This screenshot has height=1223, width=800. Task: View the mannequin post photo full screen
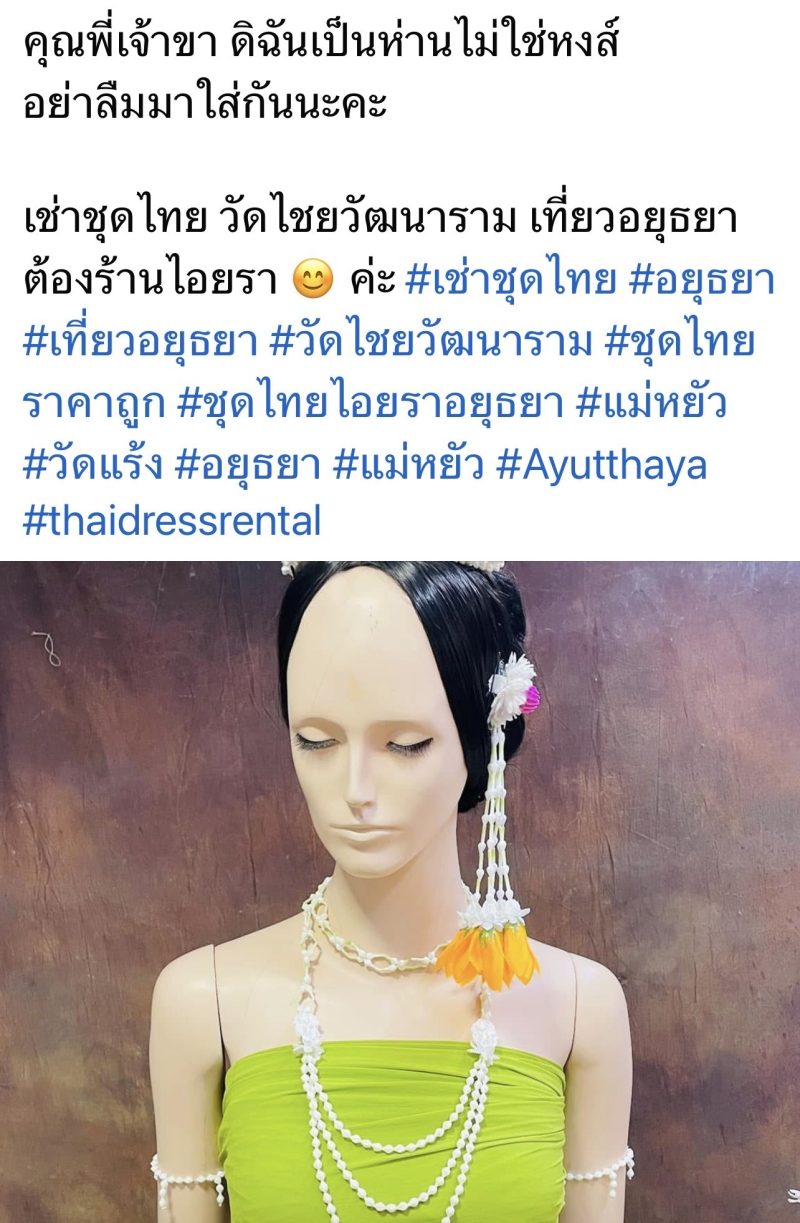click(x=400, y=890)
